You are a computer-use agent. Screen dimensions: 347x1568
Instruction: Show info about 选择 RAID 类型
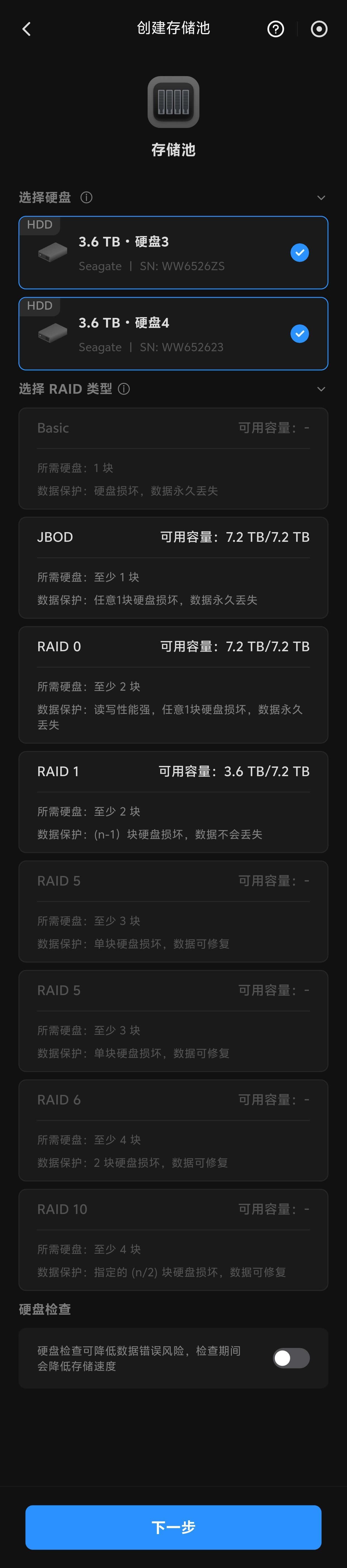tap(124, 389)
